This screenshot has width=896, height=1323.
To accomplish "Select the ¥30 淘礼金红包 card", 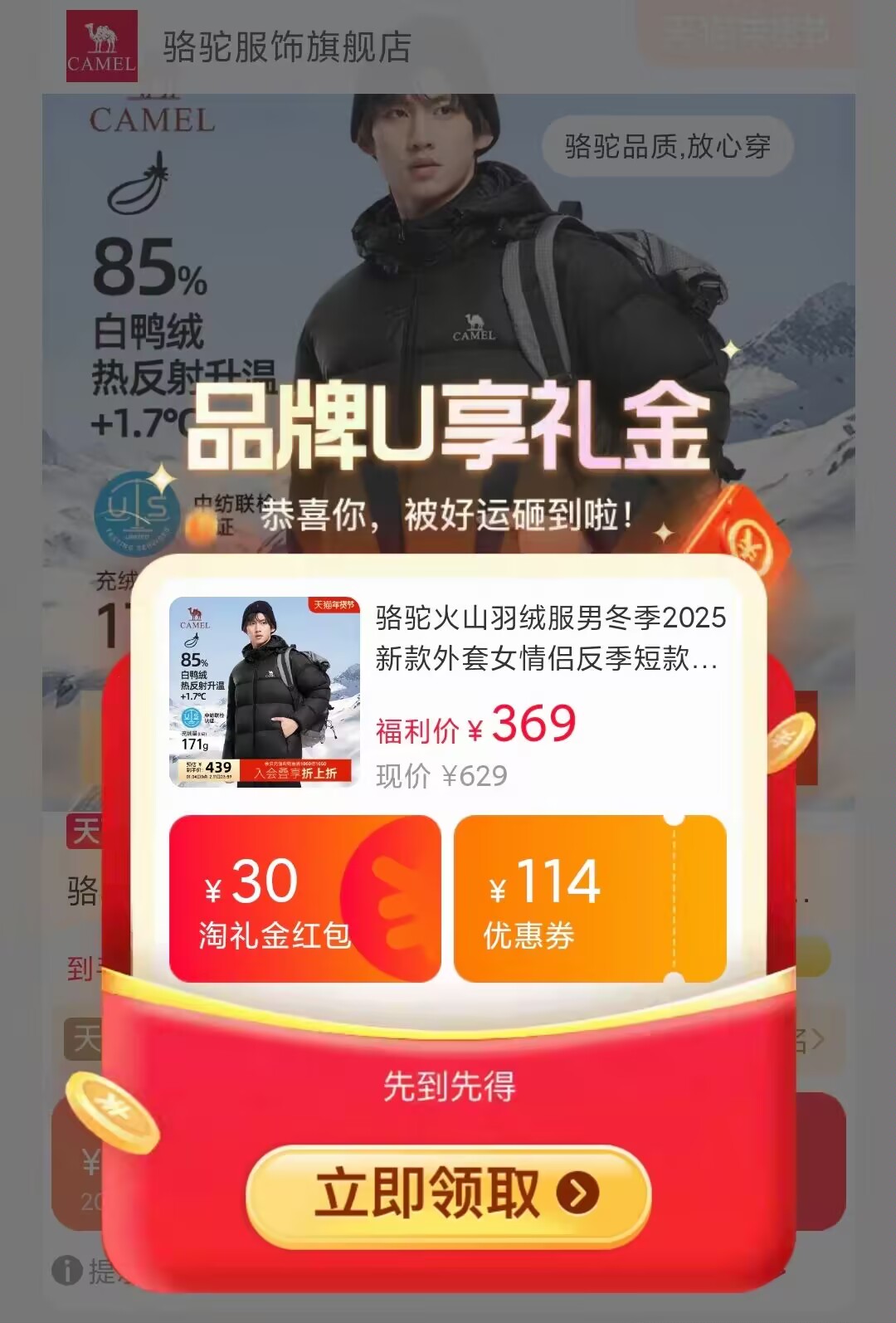I will point(304,899).
